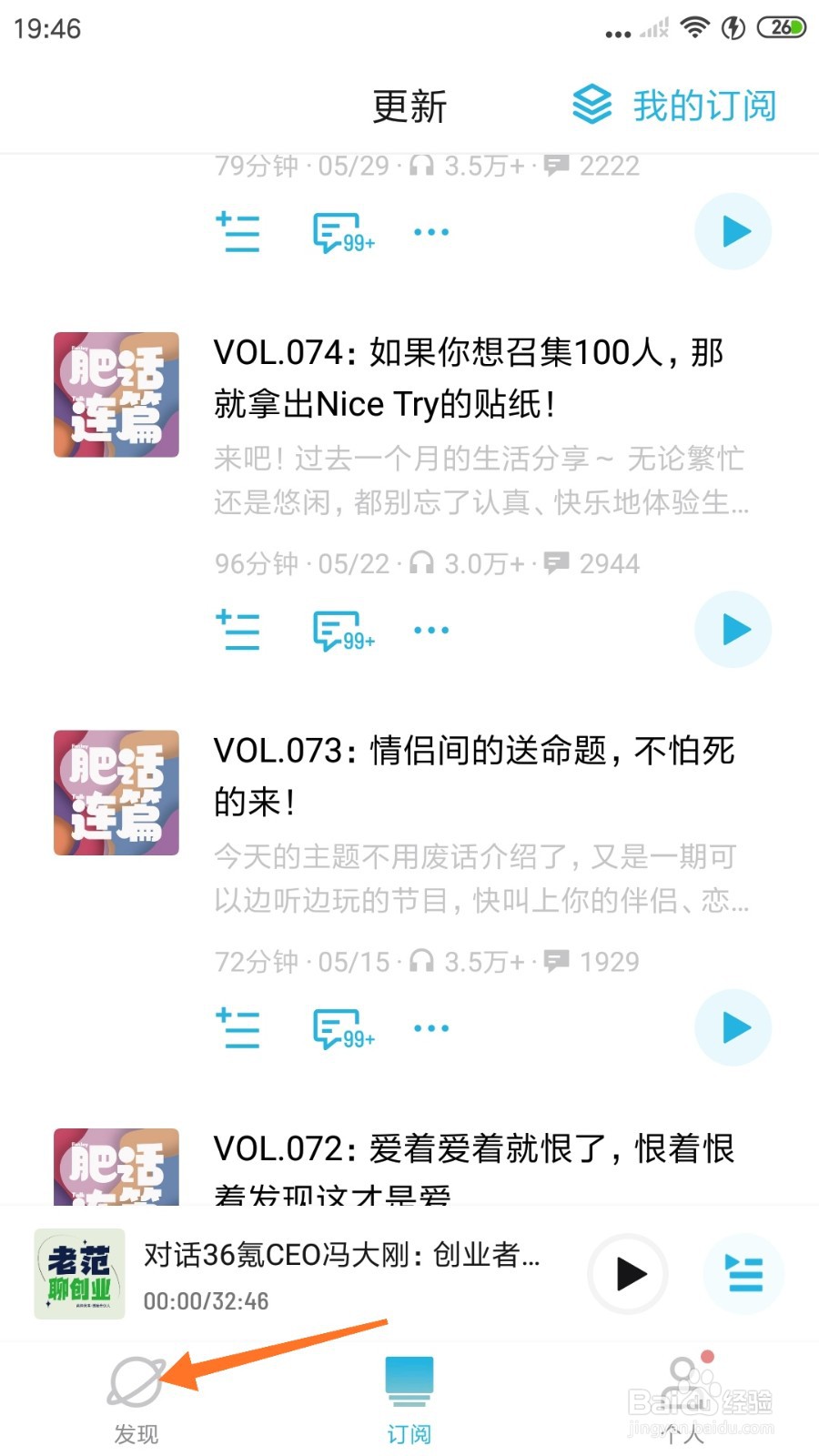Open more options for the topmost episode
The width and height of the screenshot is (819, 1456).
pyautogui.click(x=430, y=231)
